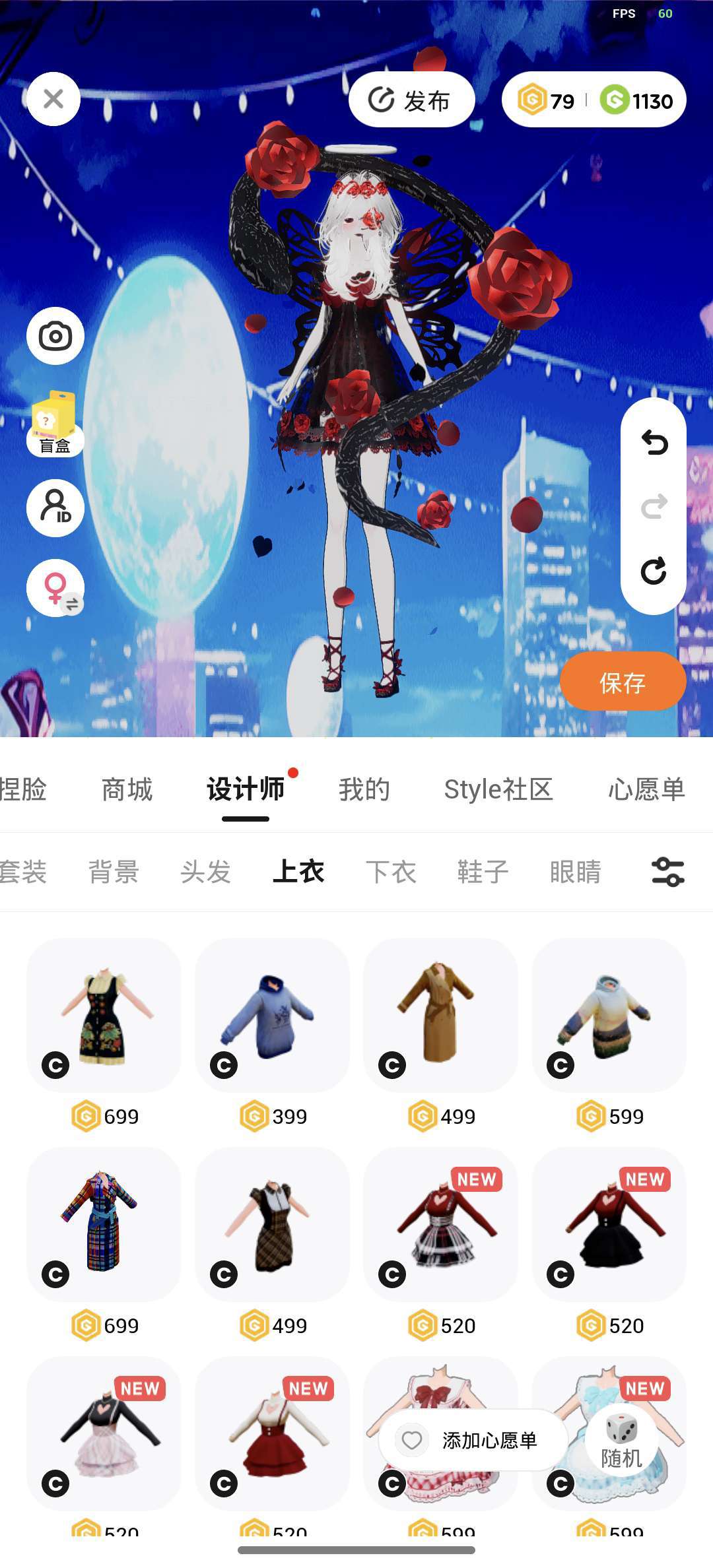Viewport: 713px width, 1568px height.
Task: Switch to the 商城 tab
Action: click(127, 789)
